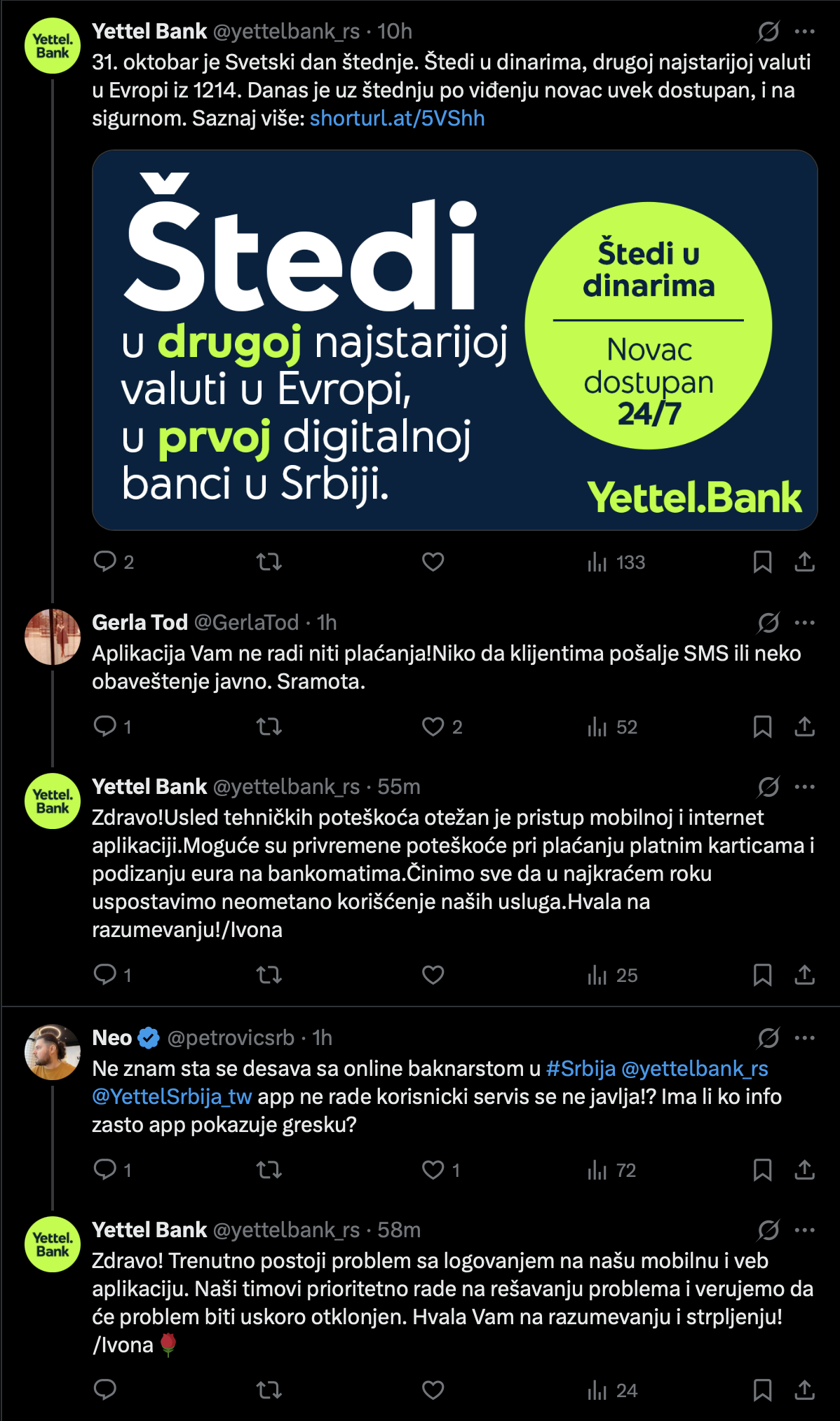Screen dimensions: 840x1421
Task: Bookmark Neo's post
Action: 762,1170
